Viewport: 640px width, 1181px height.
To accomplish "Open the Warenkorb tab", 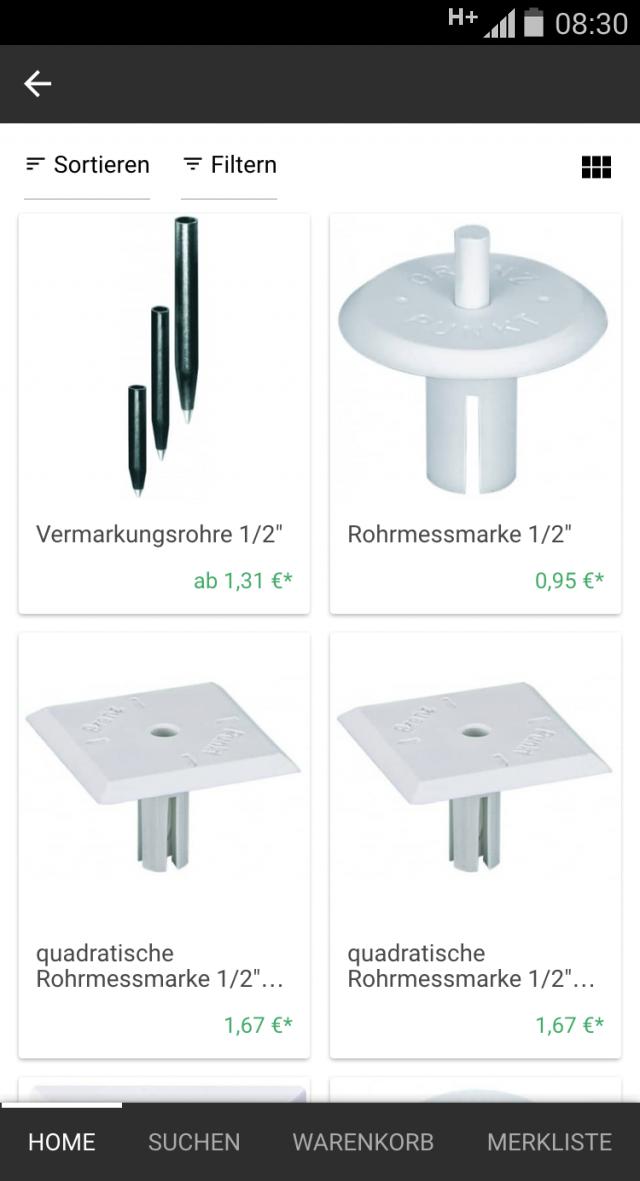I will coord(363,1142).
